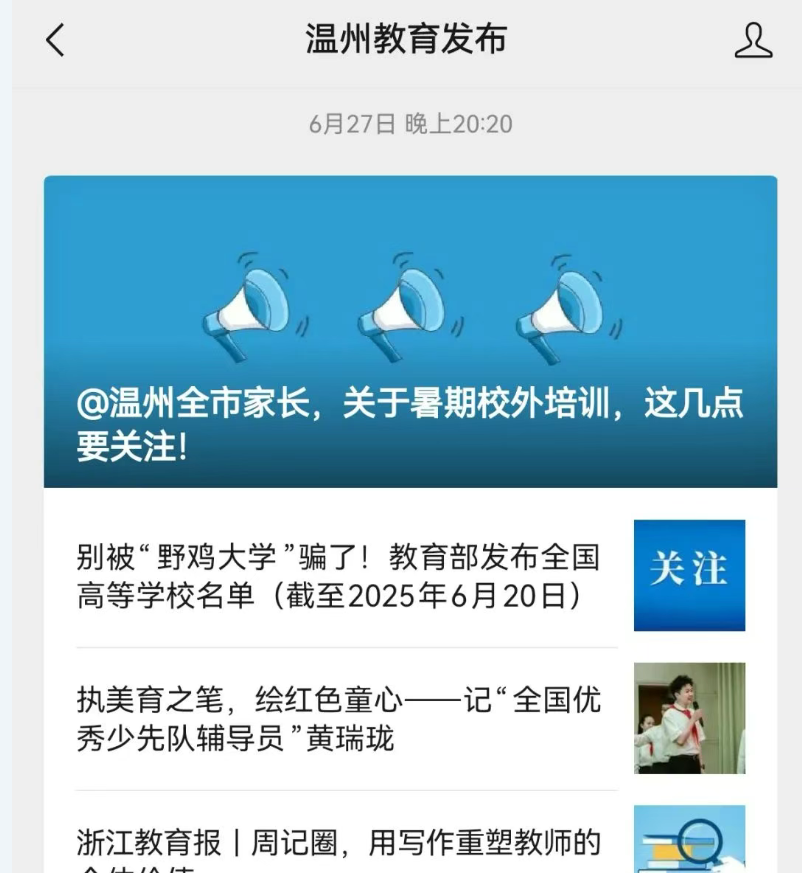802x873 pixels.
Task: Open the account profile icon
Action: click(x=752, y=40)
